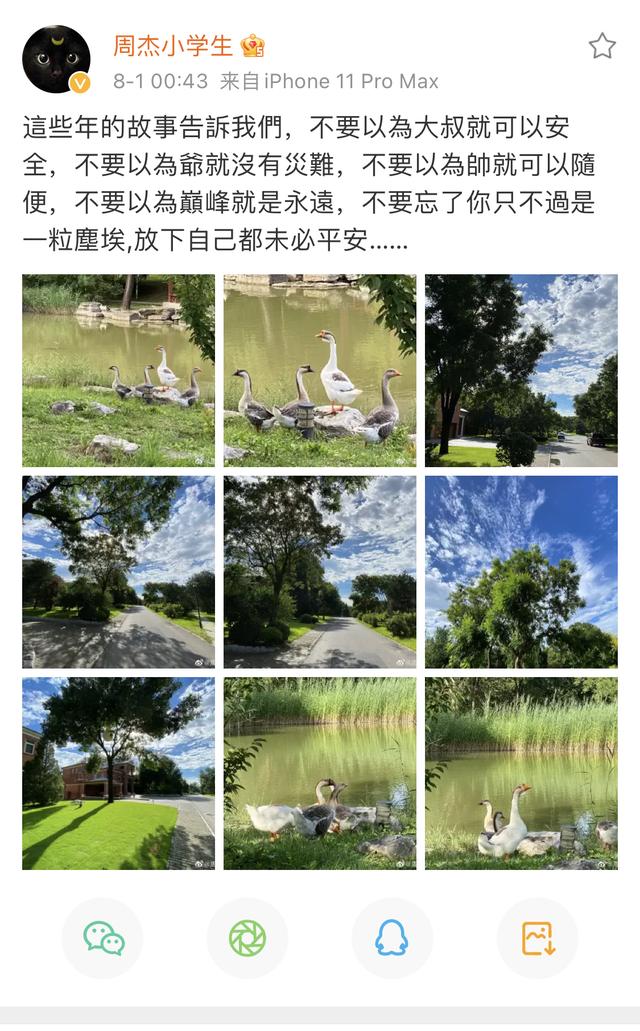Favorite this post with the star icon
The image size is (640, 1031).
pyautogui.click(x=601, y=47)
